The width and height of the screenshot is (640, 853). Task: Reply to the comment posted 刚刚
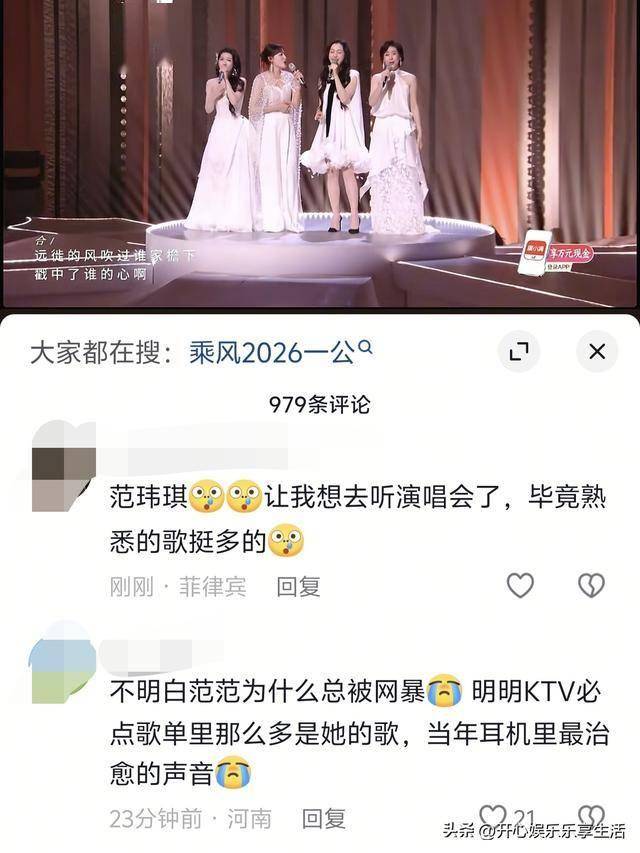click(x=298, y=587)
